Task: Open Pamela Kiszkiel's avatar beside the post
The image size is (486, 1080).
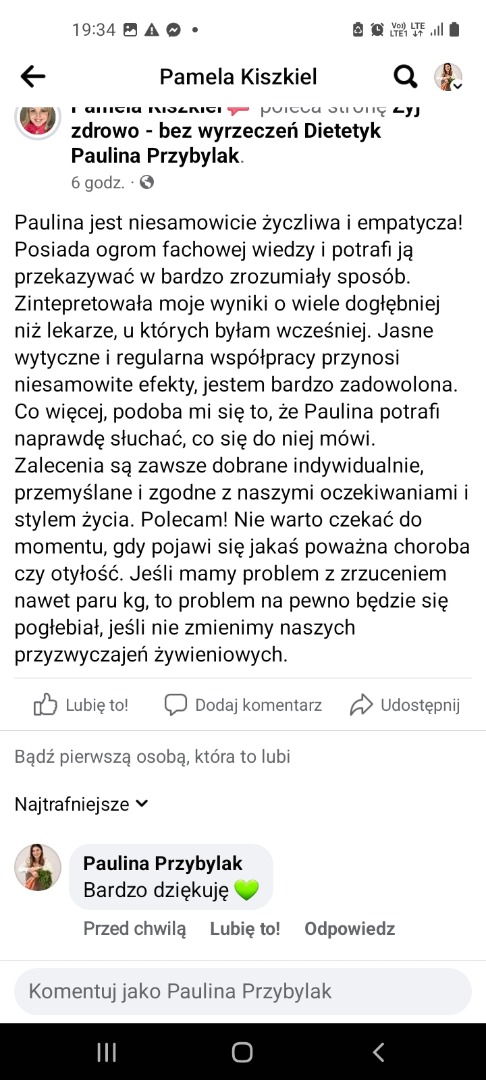Action: click(x=38, y=118)
